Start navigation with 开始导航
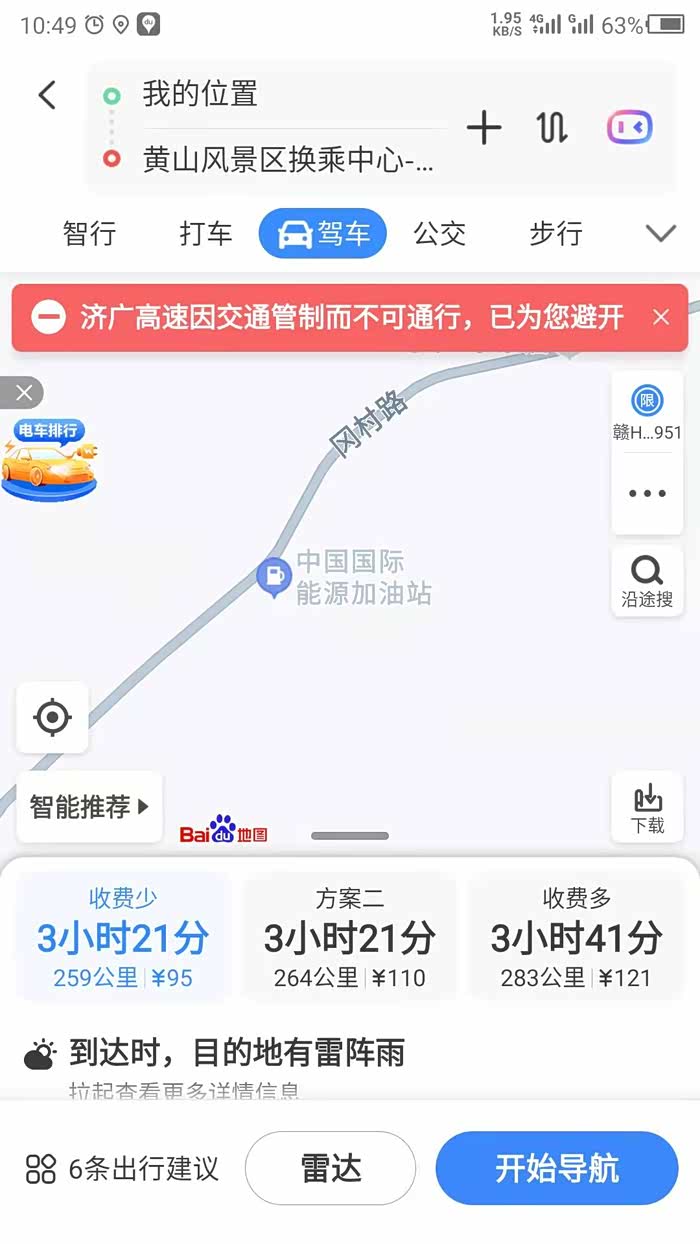700x1244 pixels. [x=557, y=1168]
